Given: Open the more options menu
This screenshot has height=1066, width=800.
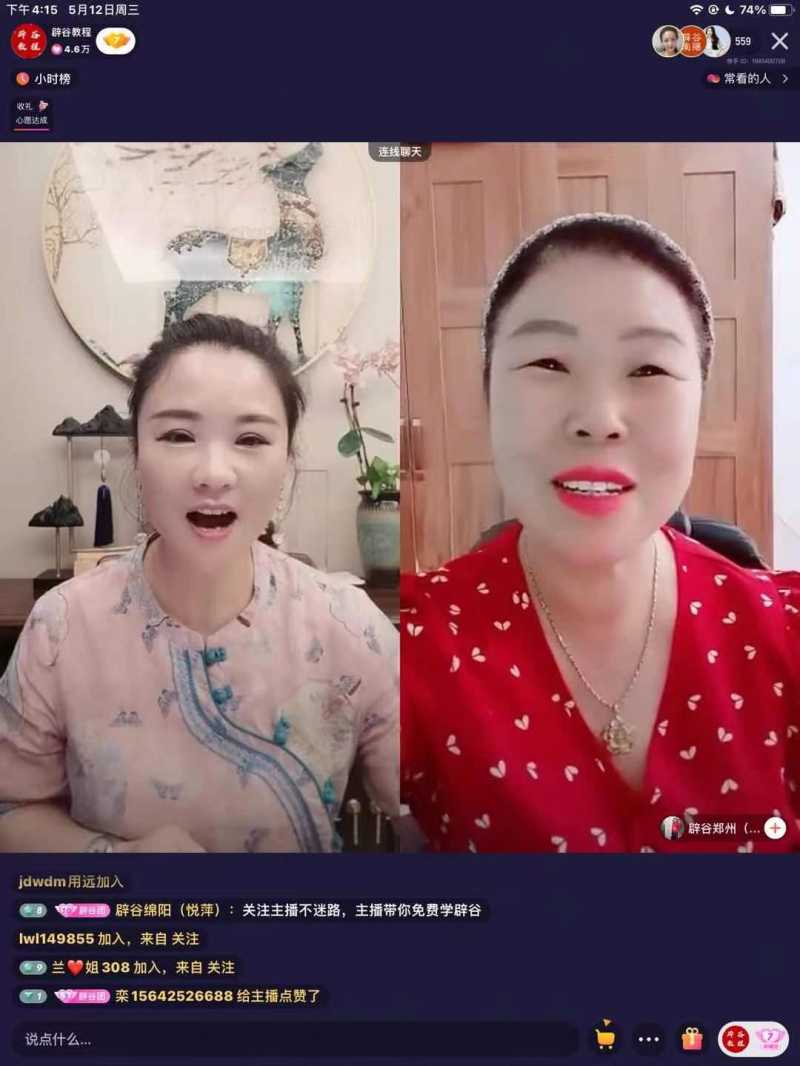Looking at the screenshot, I should 649,1039.
